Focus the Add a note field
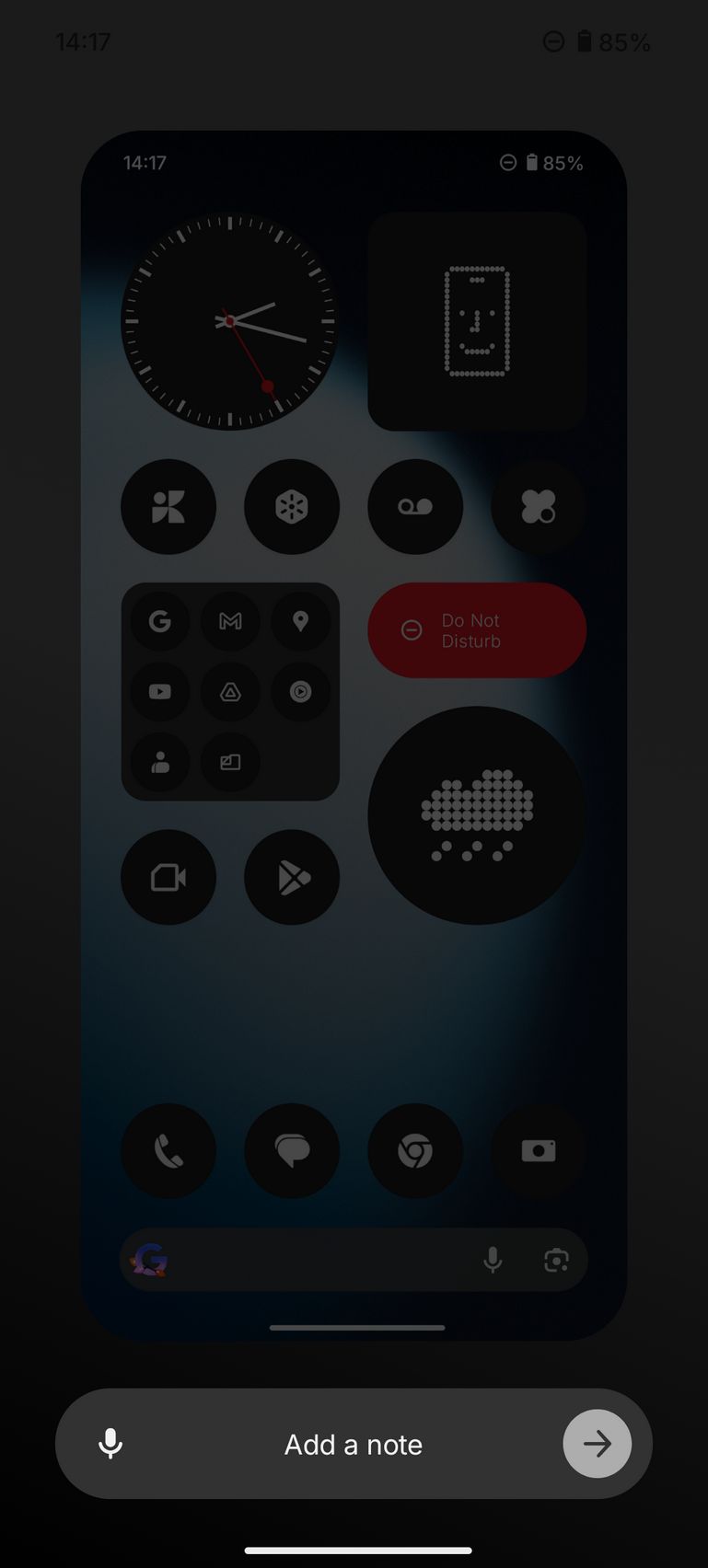The height and width of the screenshot is (1568, 708). pyautogui.click(x=353, y=1444)
